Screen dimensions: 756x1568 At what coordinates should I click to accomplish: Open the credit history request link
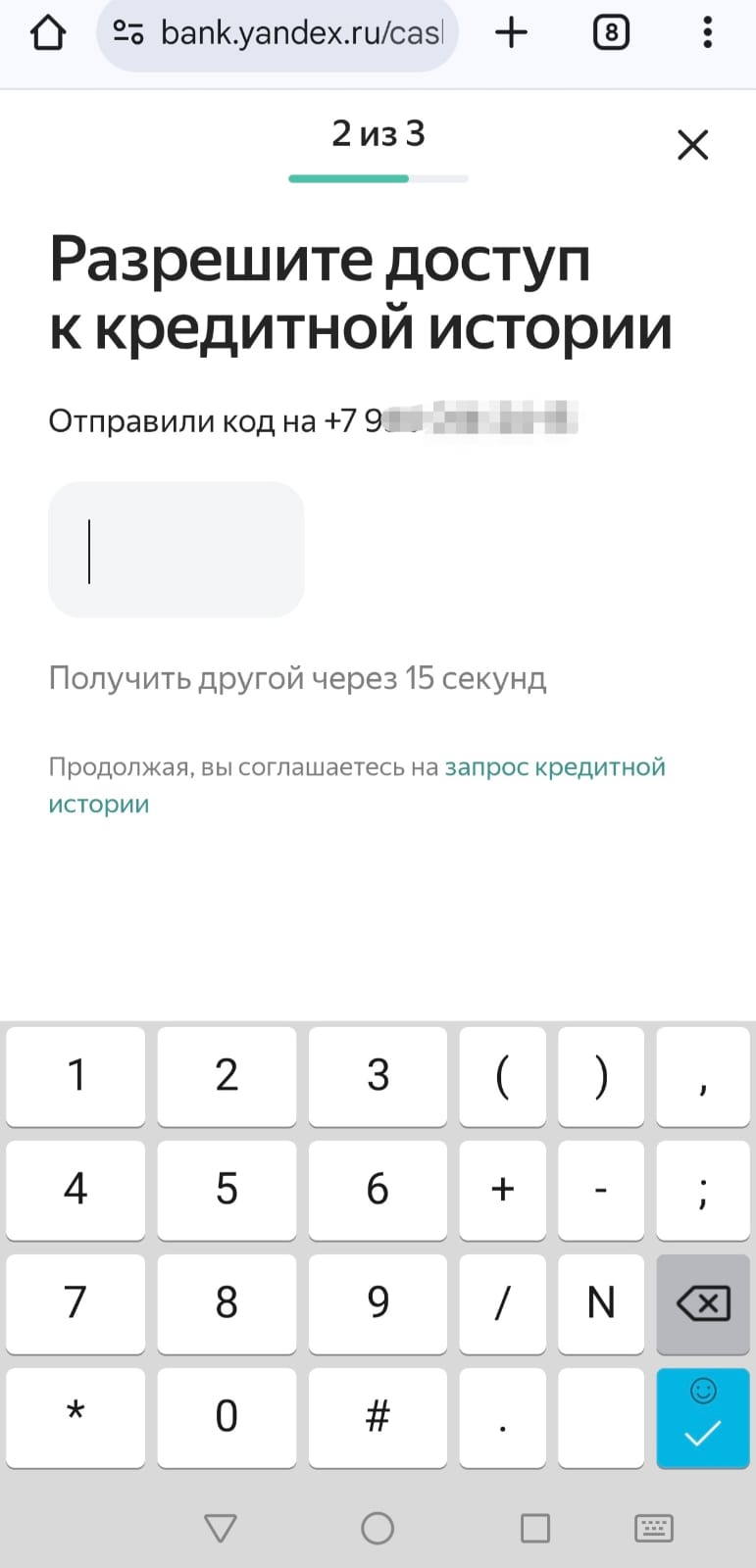554,767
